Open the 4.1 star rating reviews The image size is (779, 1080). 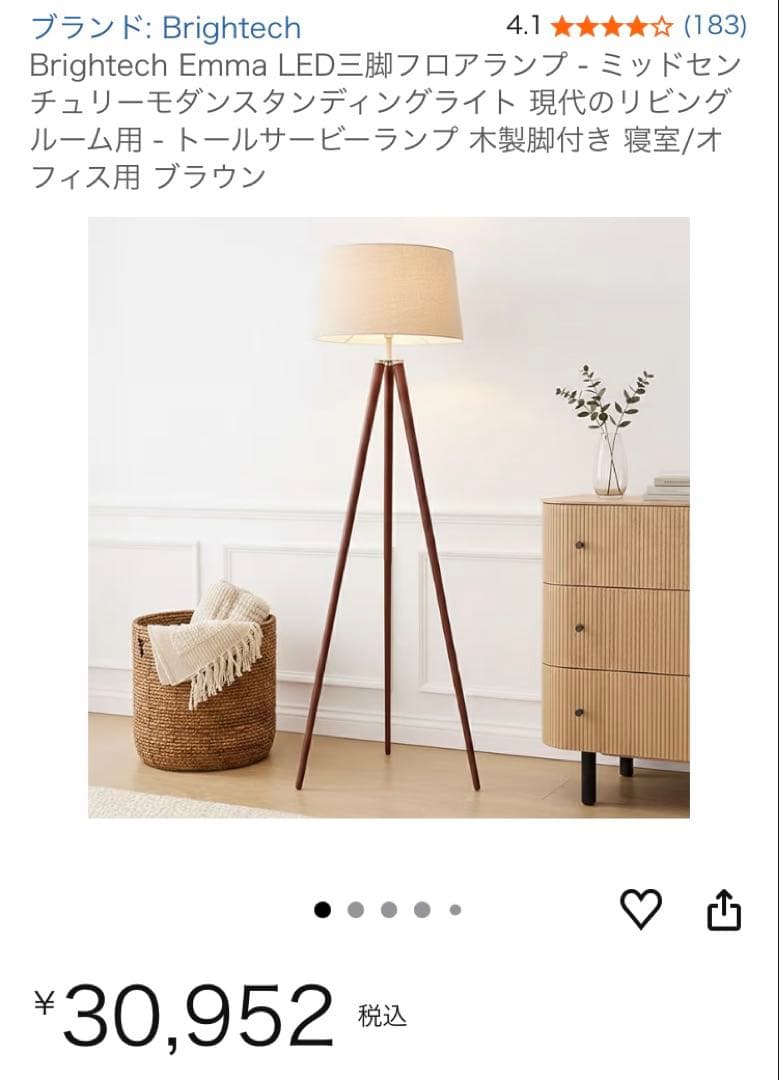(x=626, y=26)
